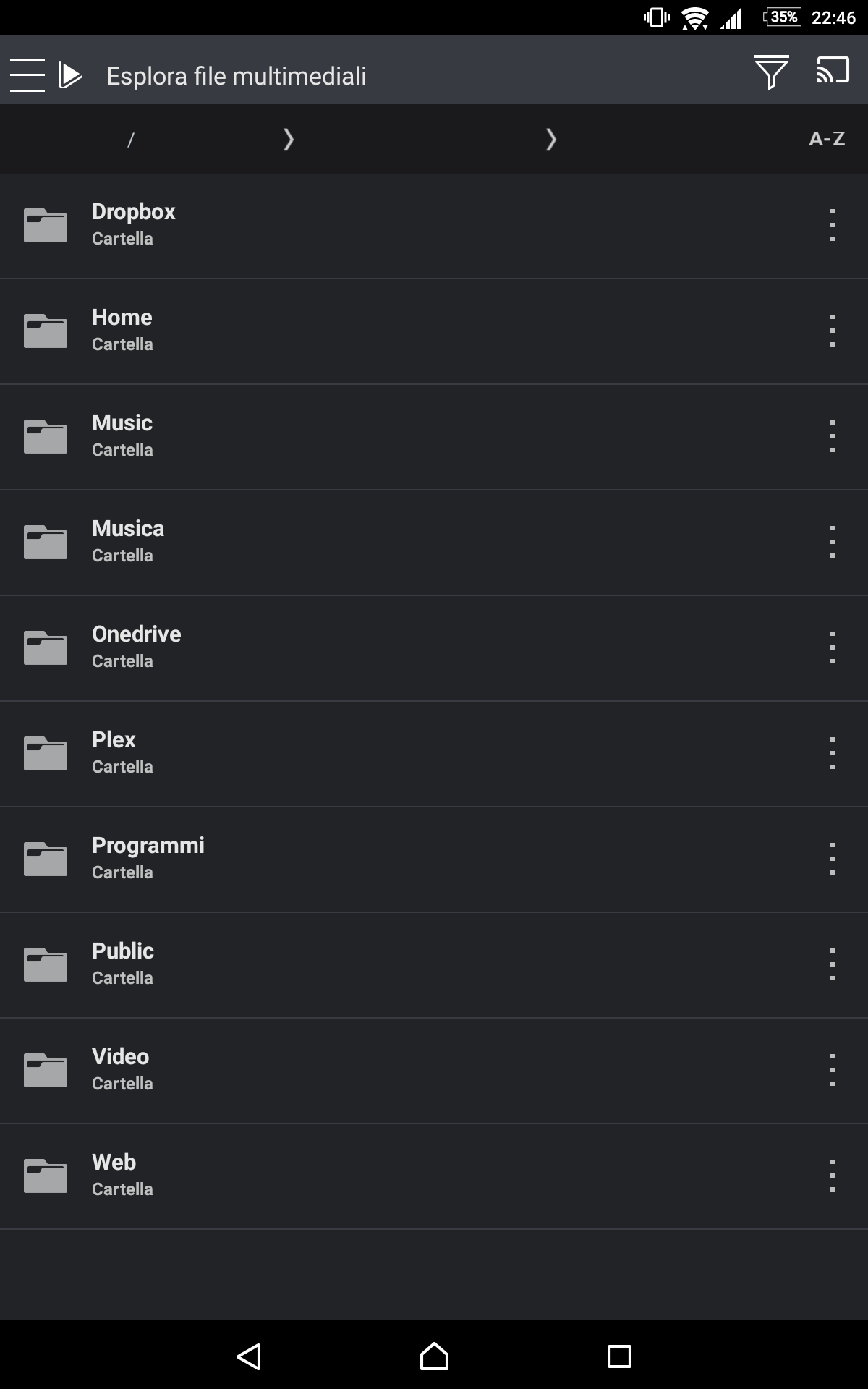868x1389 pixels.
Task: Show more options for Video folder
Action: (x=833, y=1070)
